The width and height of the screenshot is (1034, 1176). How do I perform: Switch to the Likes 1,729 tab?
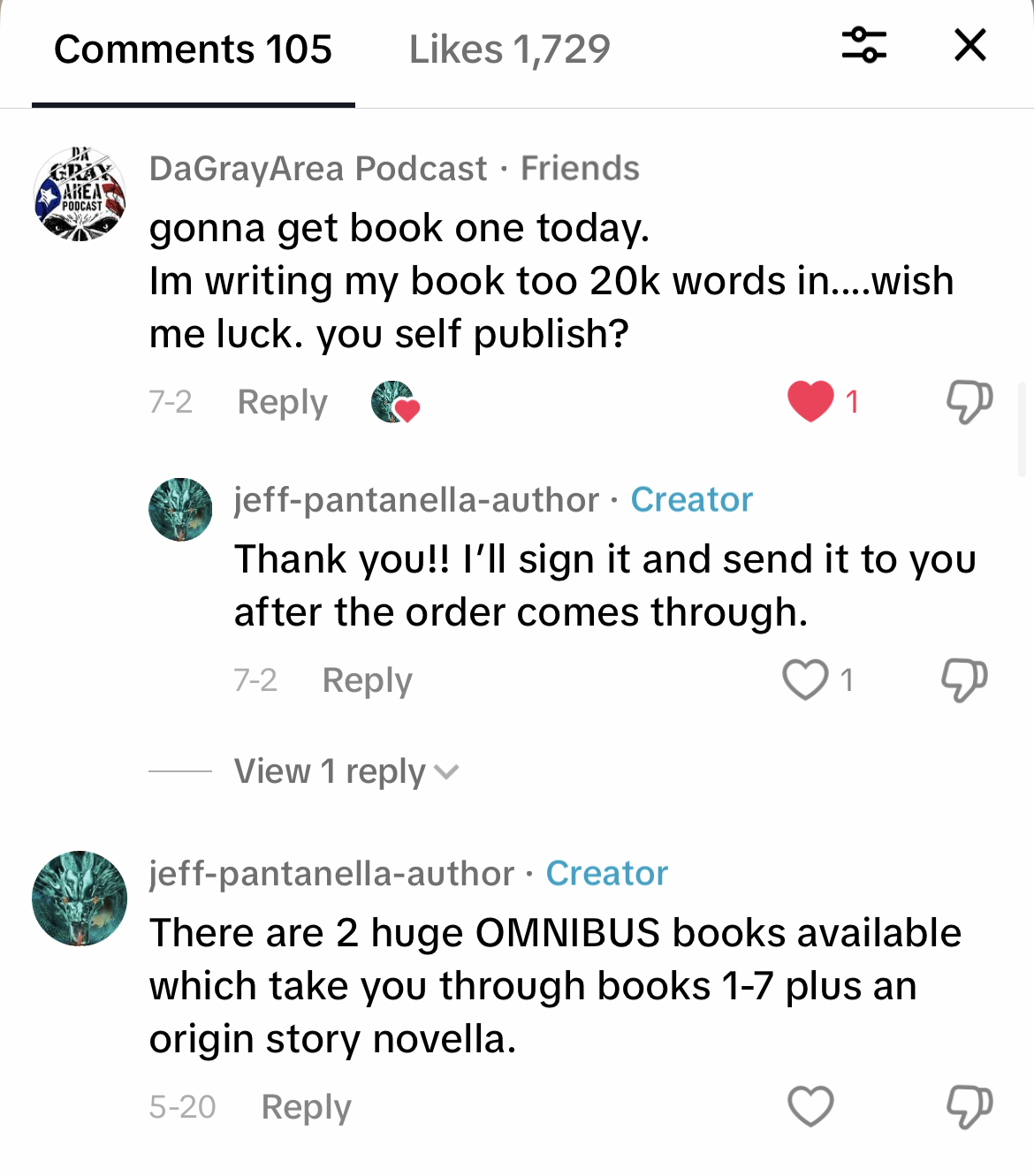(x=509, y=49)
